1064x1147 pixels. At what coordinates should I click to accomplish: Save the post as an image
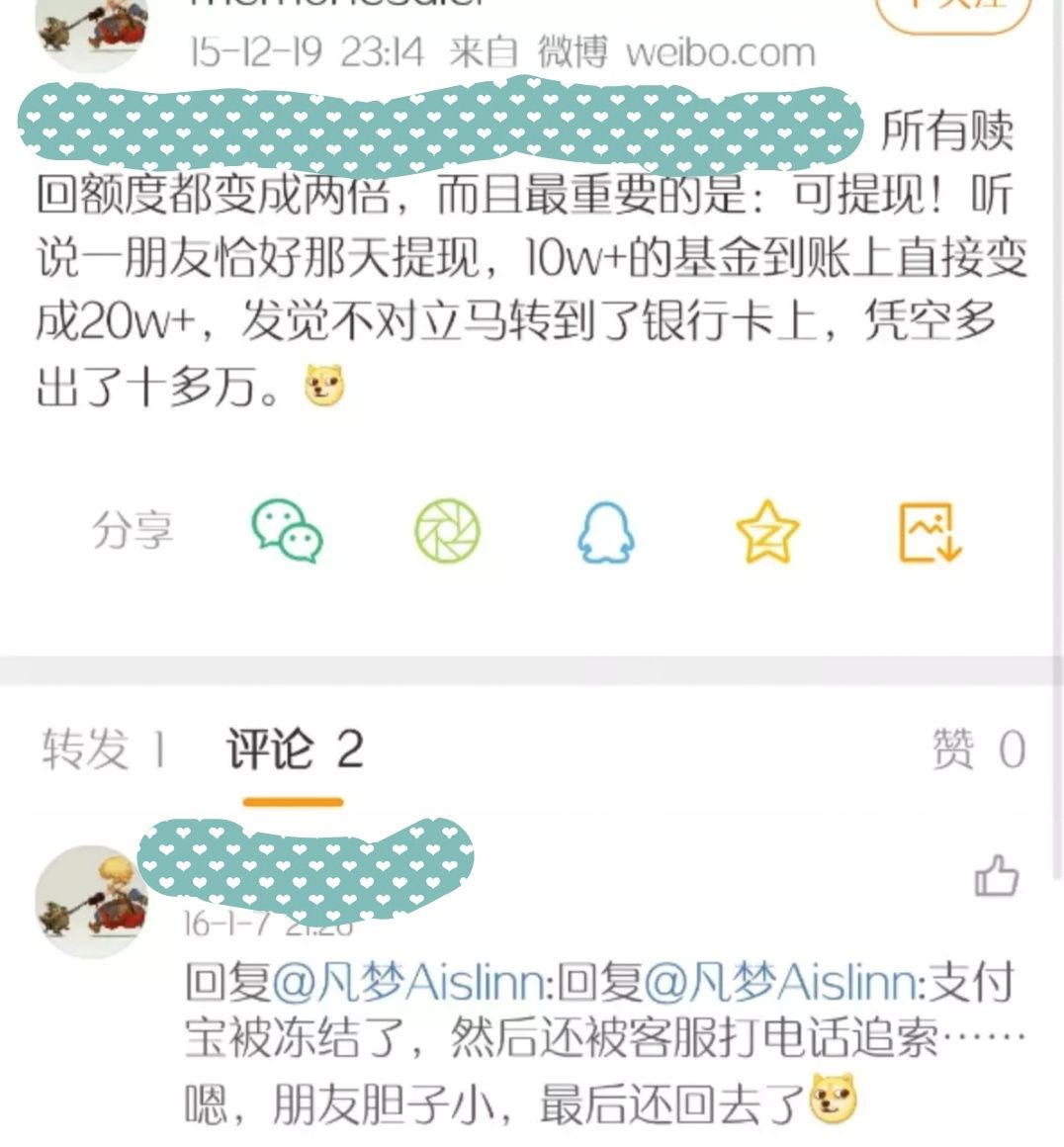pyautogui.click(x=930, y=532)
